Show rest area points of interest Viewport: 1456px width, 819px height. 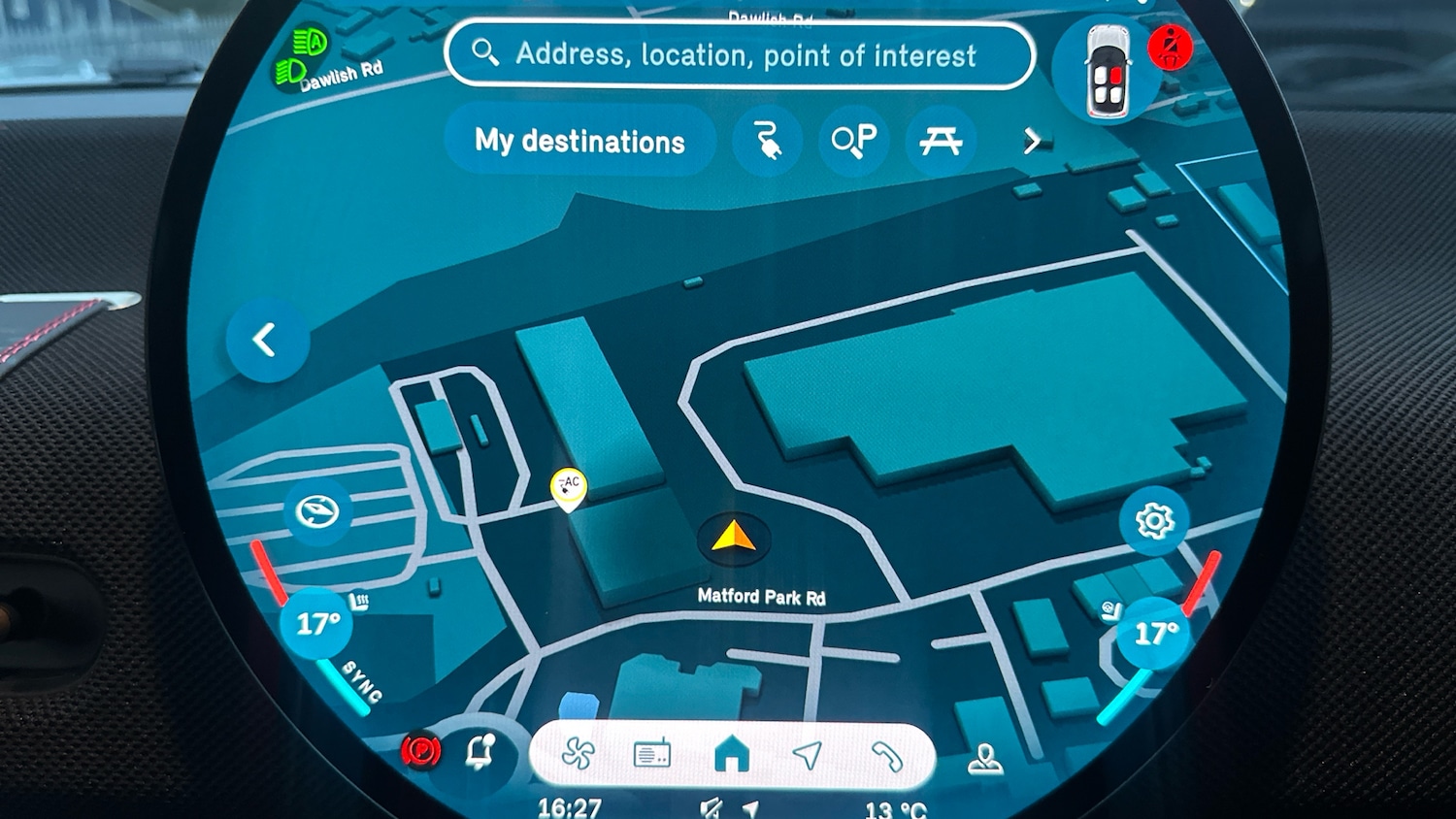(940, 142)
